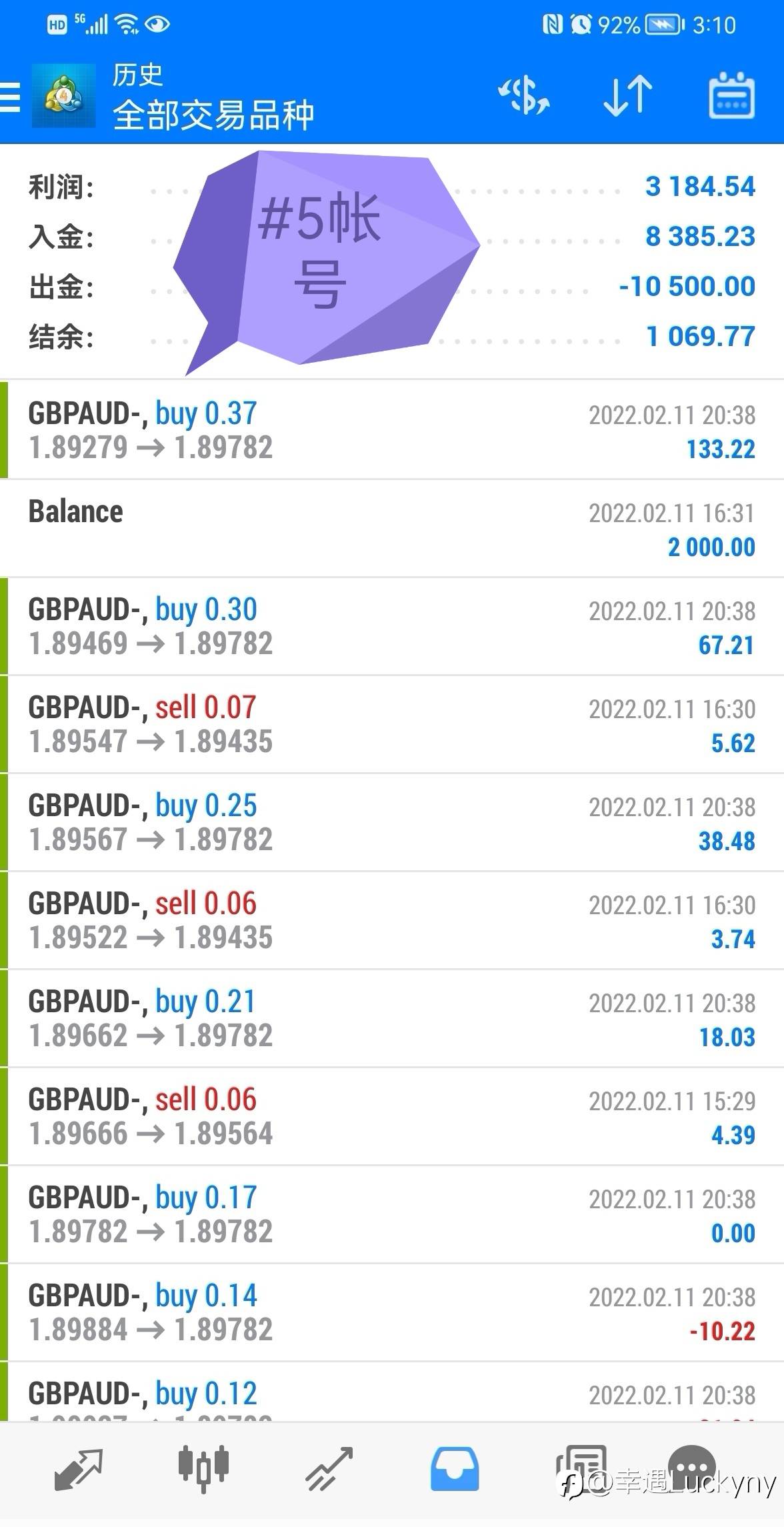Open the Balance 2 000.00 entry
The height and width of the screenshot is (1527, 784).
[x=392, y=528]
